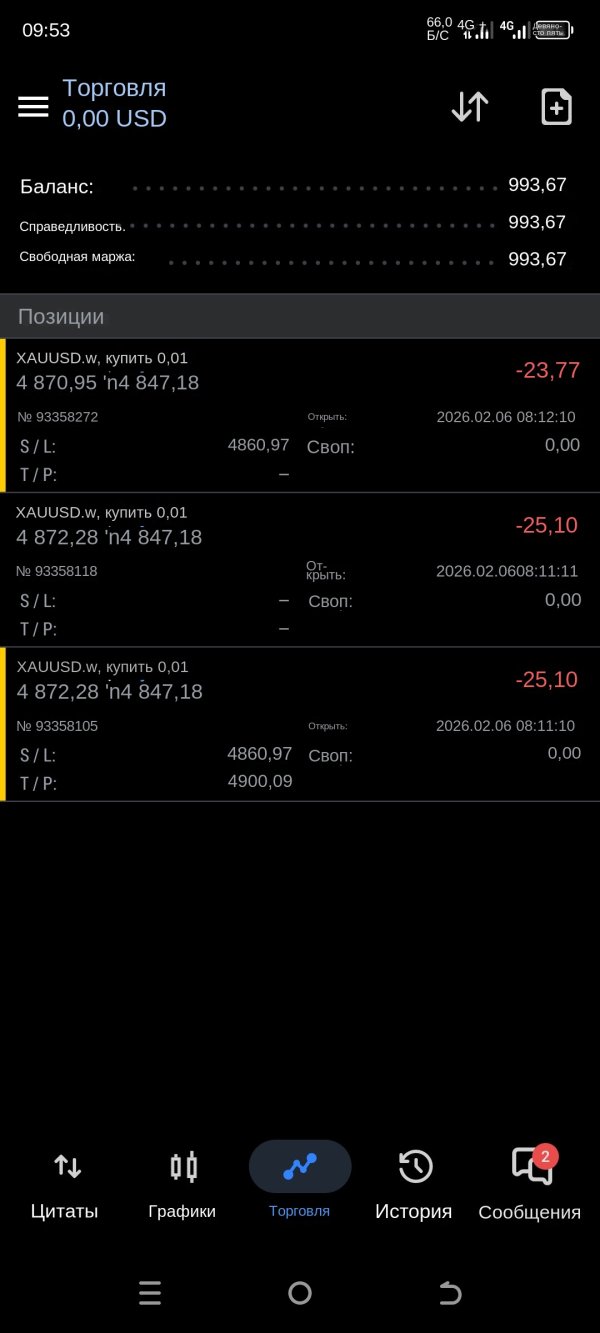Switch to the Графики tab
The image size is (600, 1333).
(183, 1185)
